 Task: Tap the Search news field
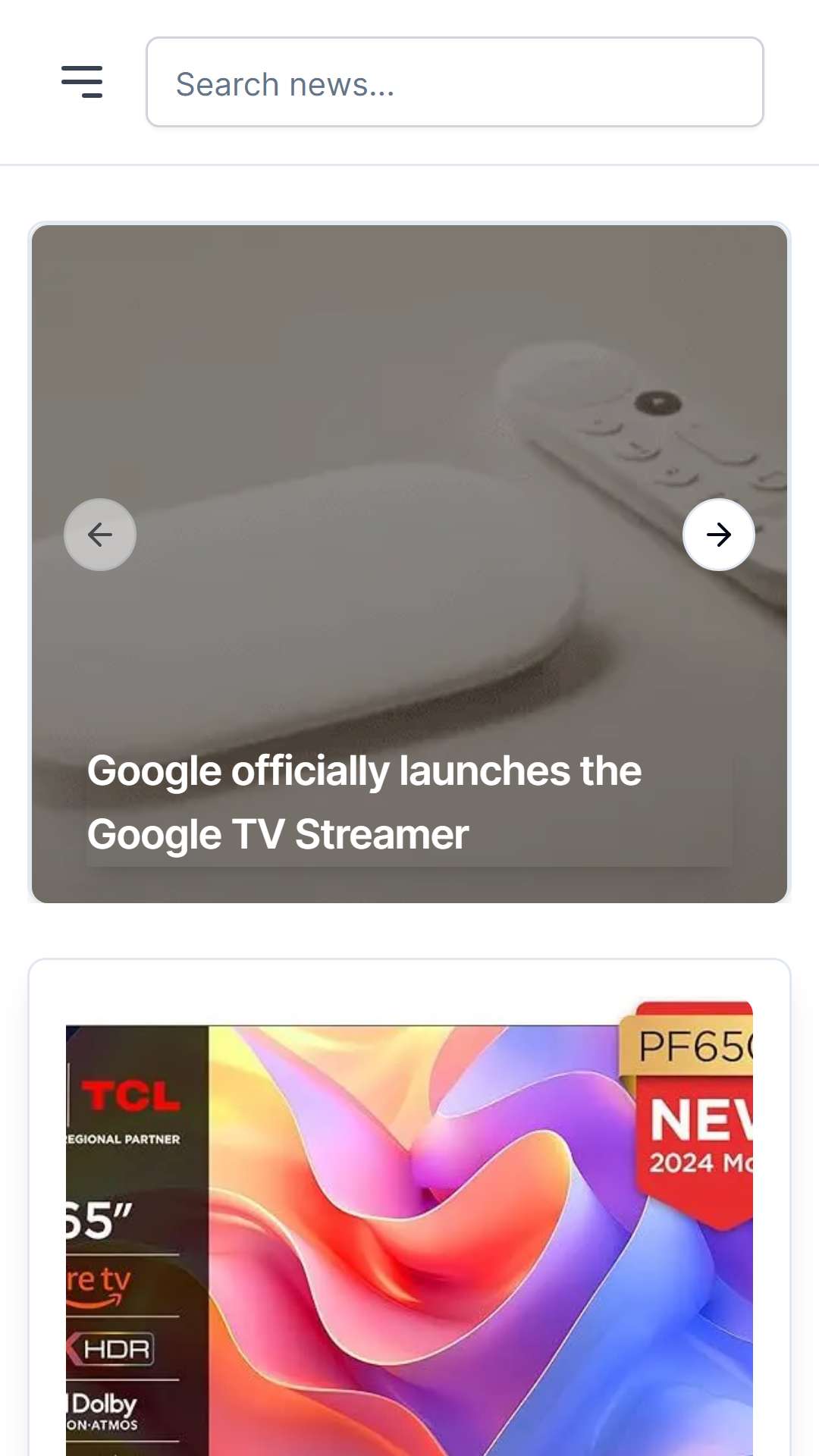(455, 82)
